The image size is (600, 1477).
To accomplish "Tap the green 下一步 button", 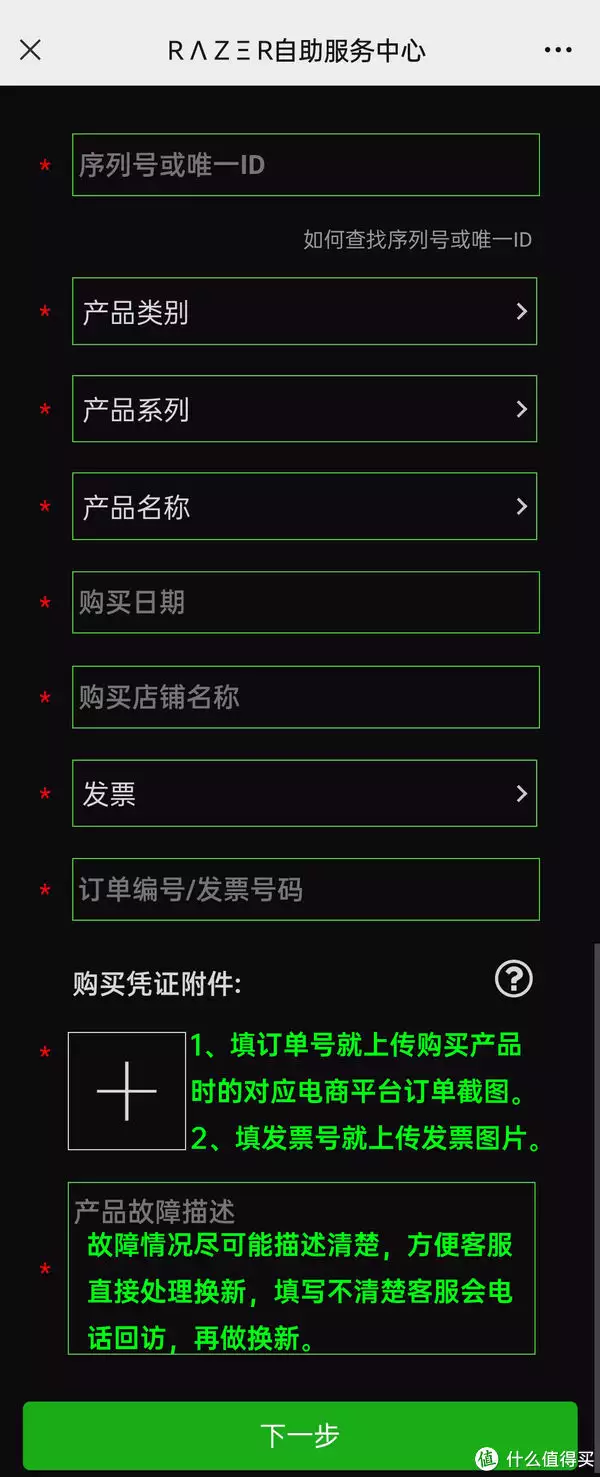I will 300,1436.
